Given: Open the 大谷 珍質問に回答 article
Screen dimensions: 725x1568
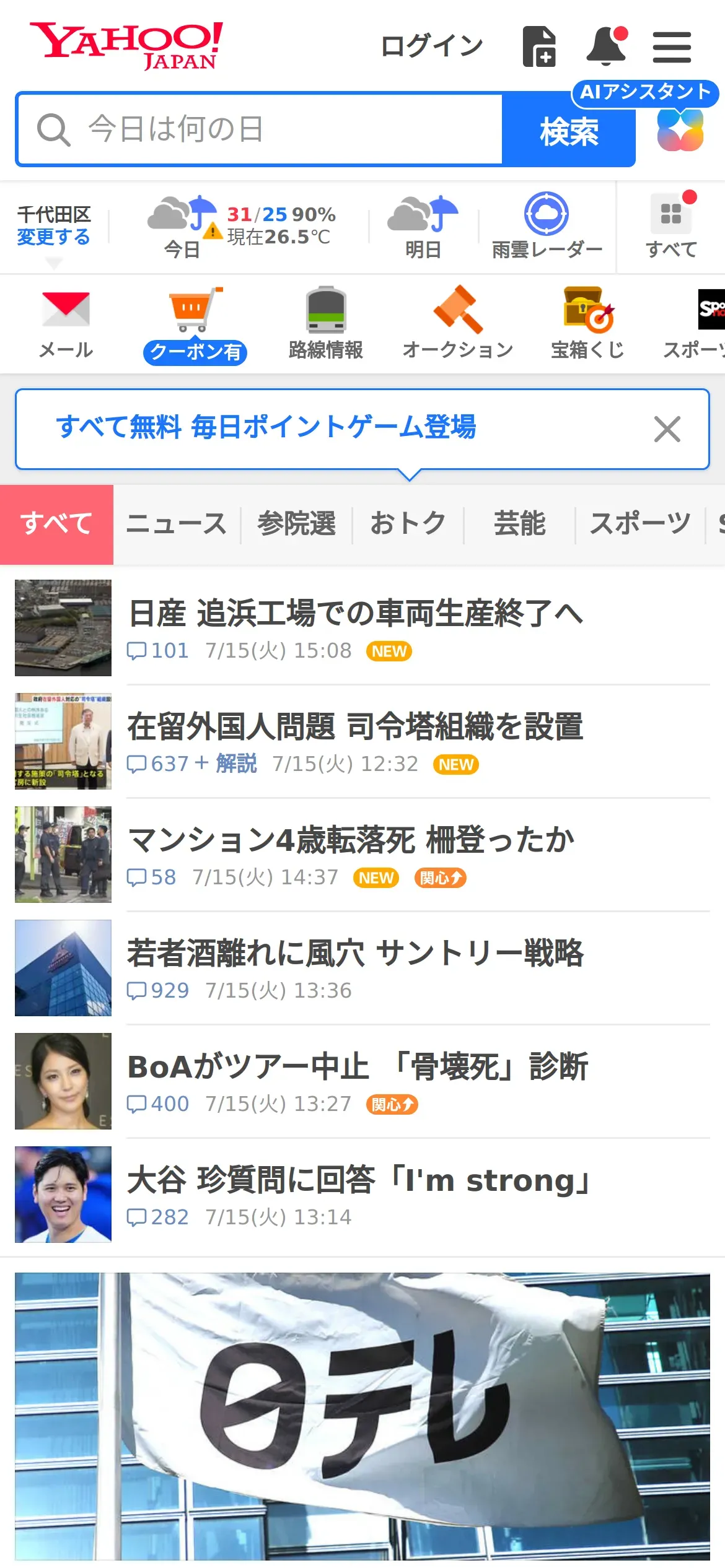Looking at the screenshot, I should [359, 1180].
